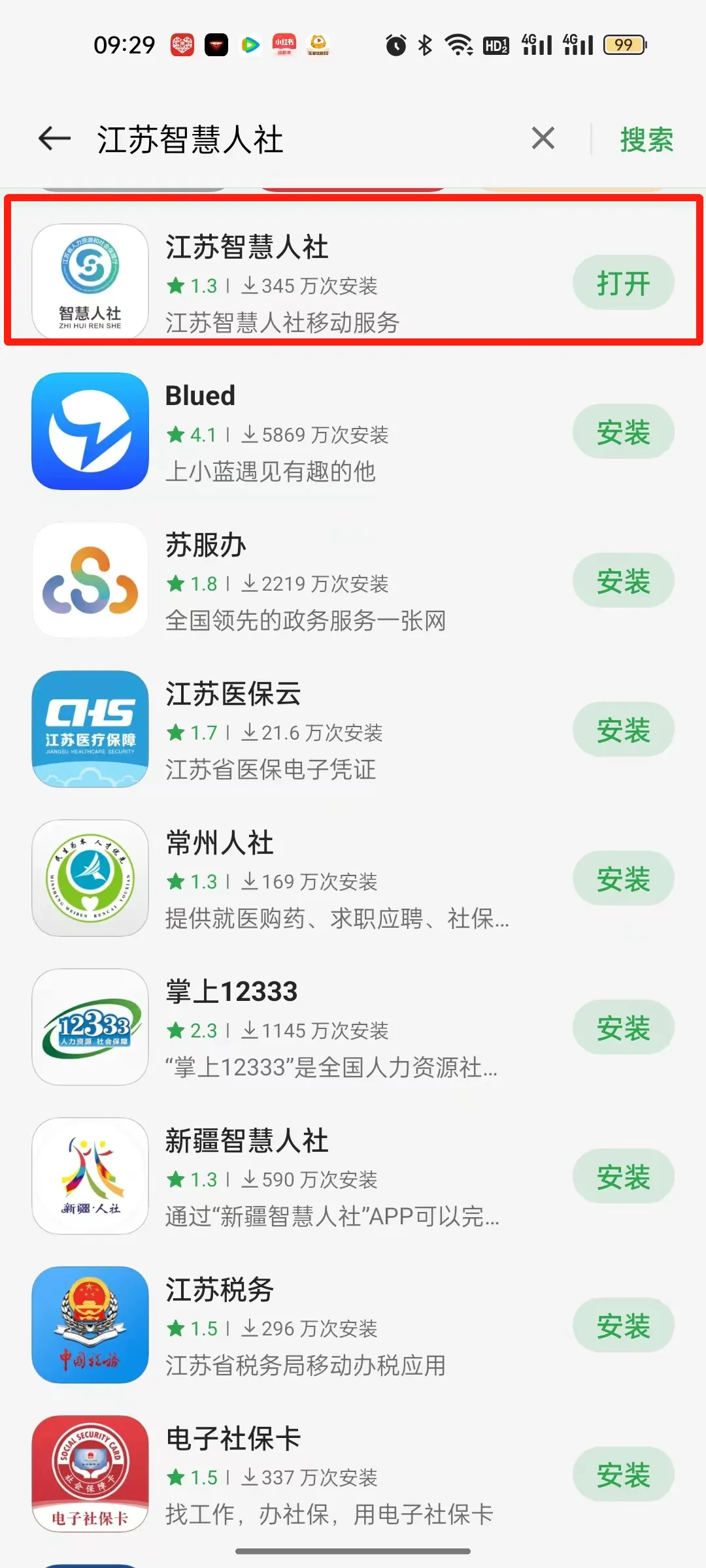
Task: Install 掌上12333
Action: point(623,1028)
